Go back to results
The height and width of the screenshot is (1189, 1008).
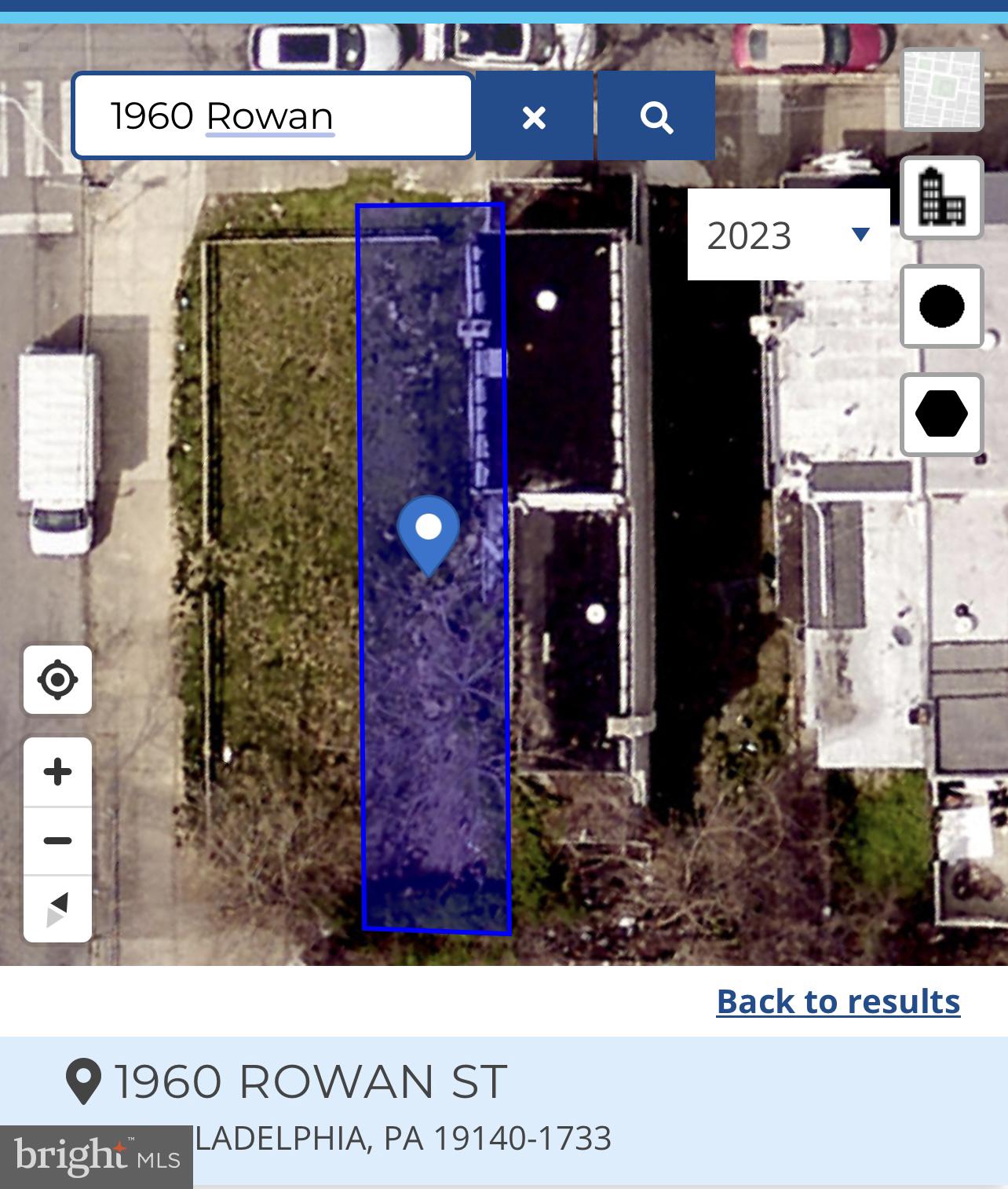point(838,1001)
